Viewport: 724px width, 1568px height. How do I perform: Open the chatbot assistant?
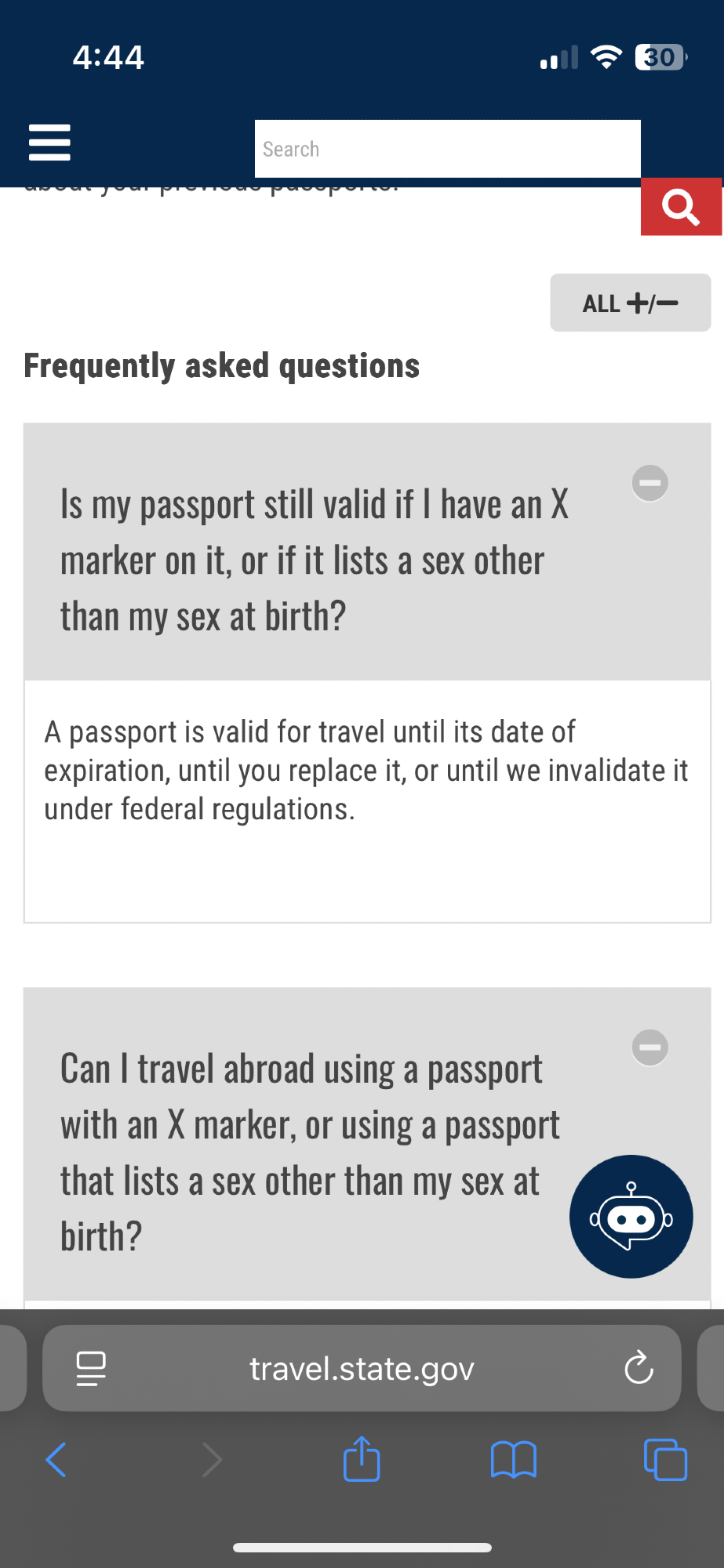point(631,1217)
